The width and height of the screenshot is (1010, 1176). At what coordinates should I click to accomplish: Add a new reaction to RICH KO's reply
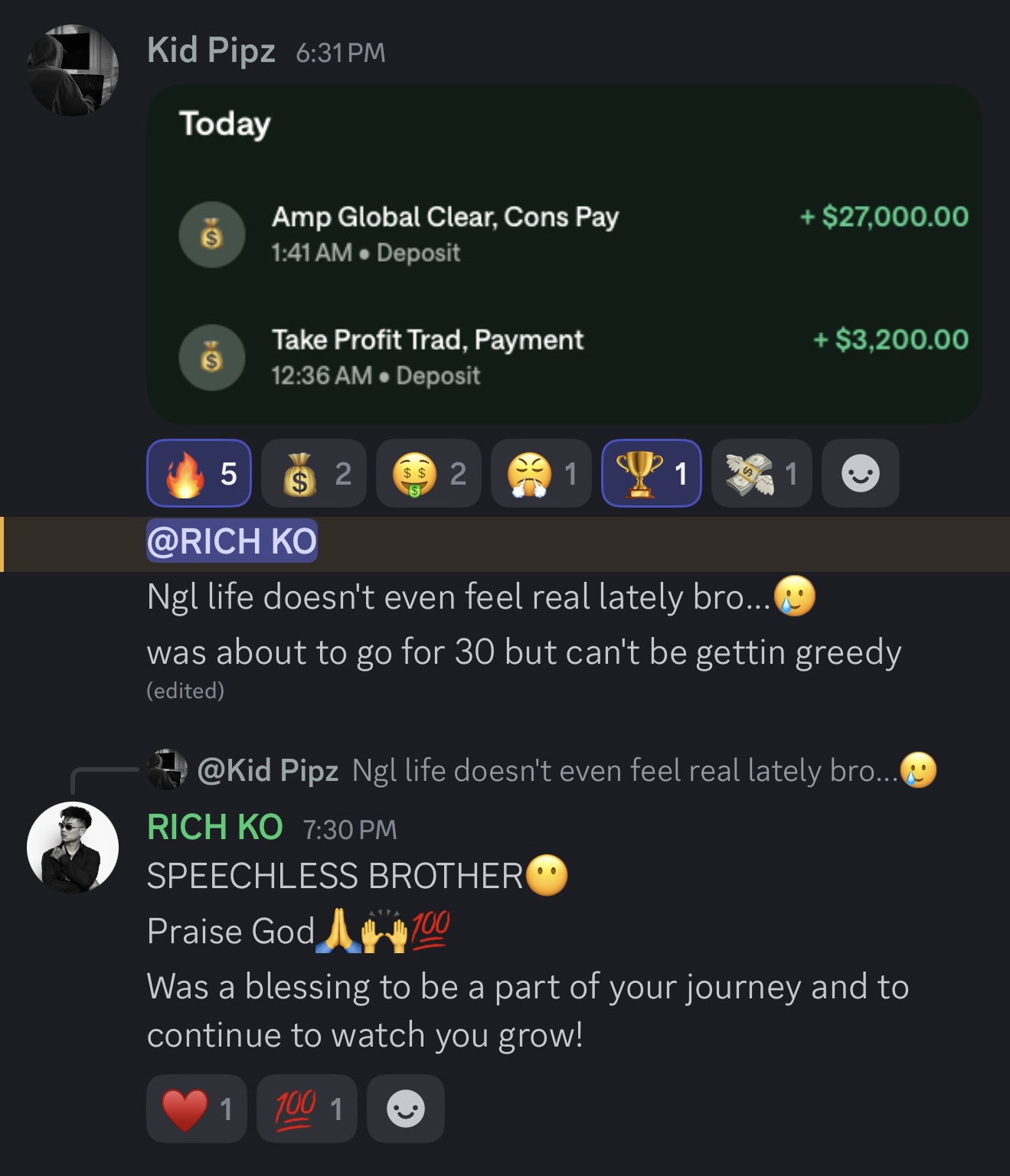pyautogui.click(x=405, y=1109)
